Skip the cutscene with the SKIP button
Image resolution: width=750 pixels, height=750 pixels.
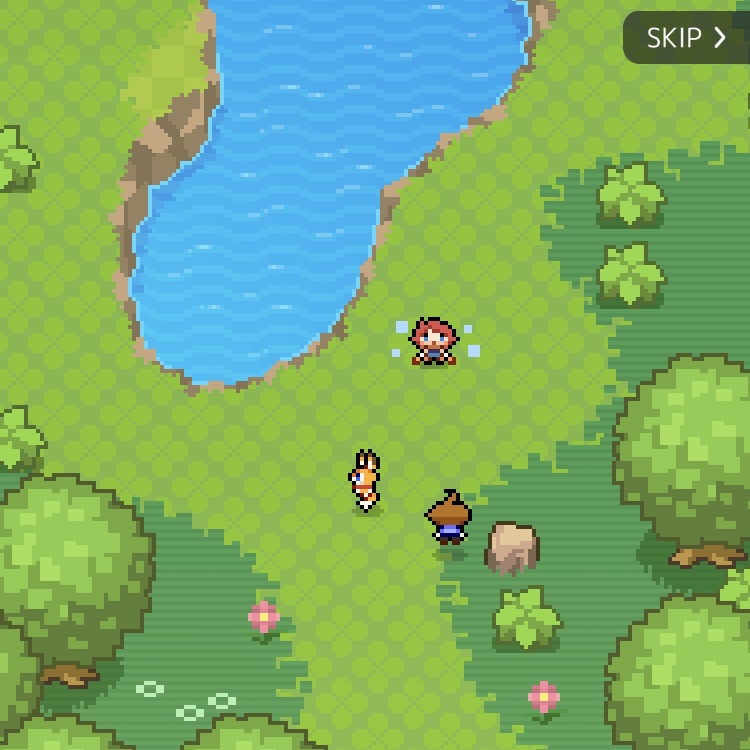pyautogui.click(x=687, y=38)
